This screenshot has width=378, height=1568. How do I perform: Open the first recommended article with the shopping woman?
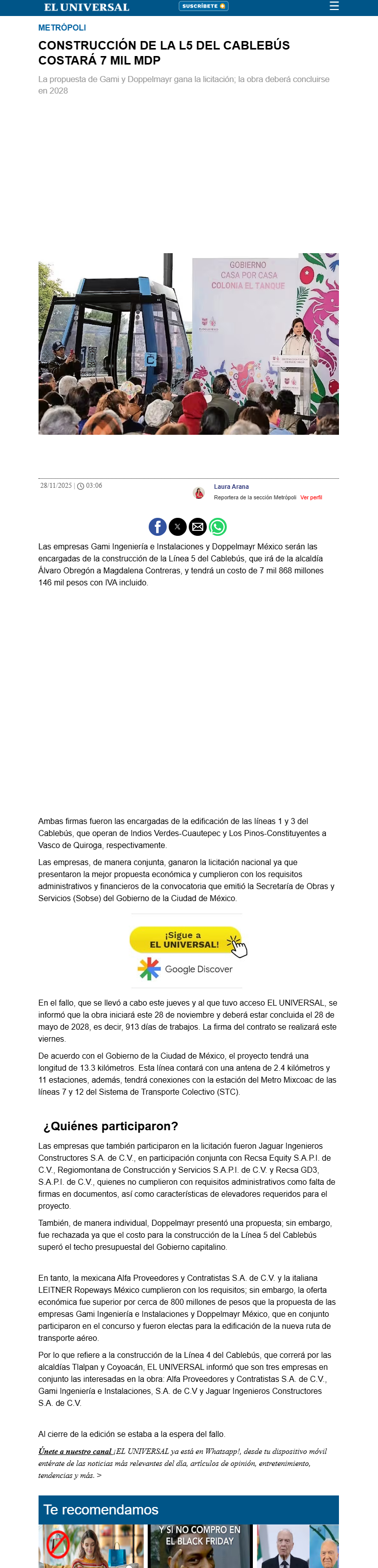(91, 1545)
